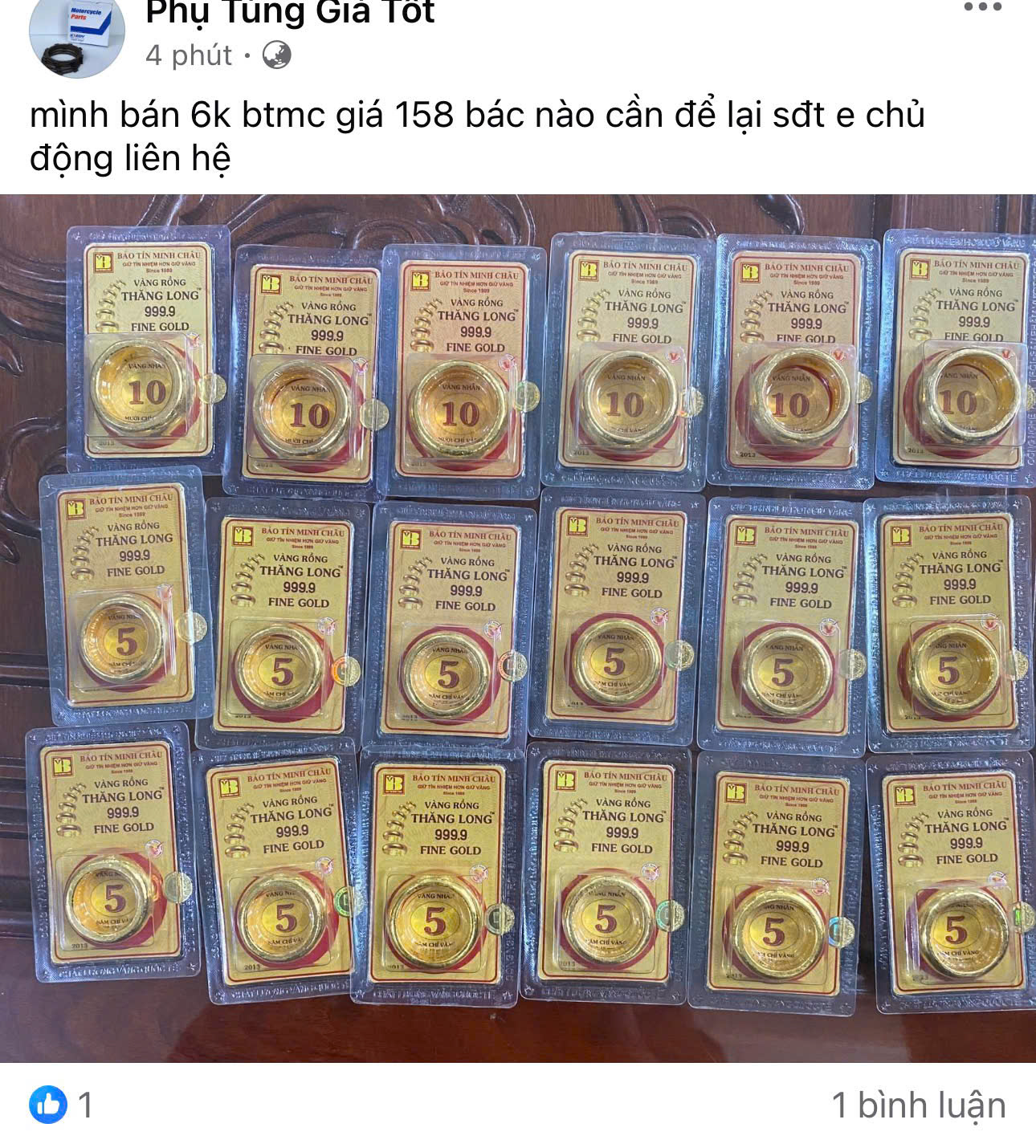Open the post's three-dot overflow menu
This screenshot has width=1036, height=1148.
[982, 8]
